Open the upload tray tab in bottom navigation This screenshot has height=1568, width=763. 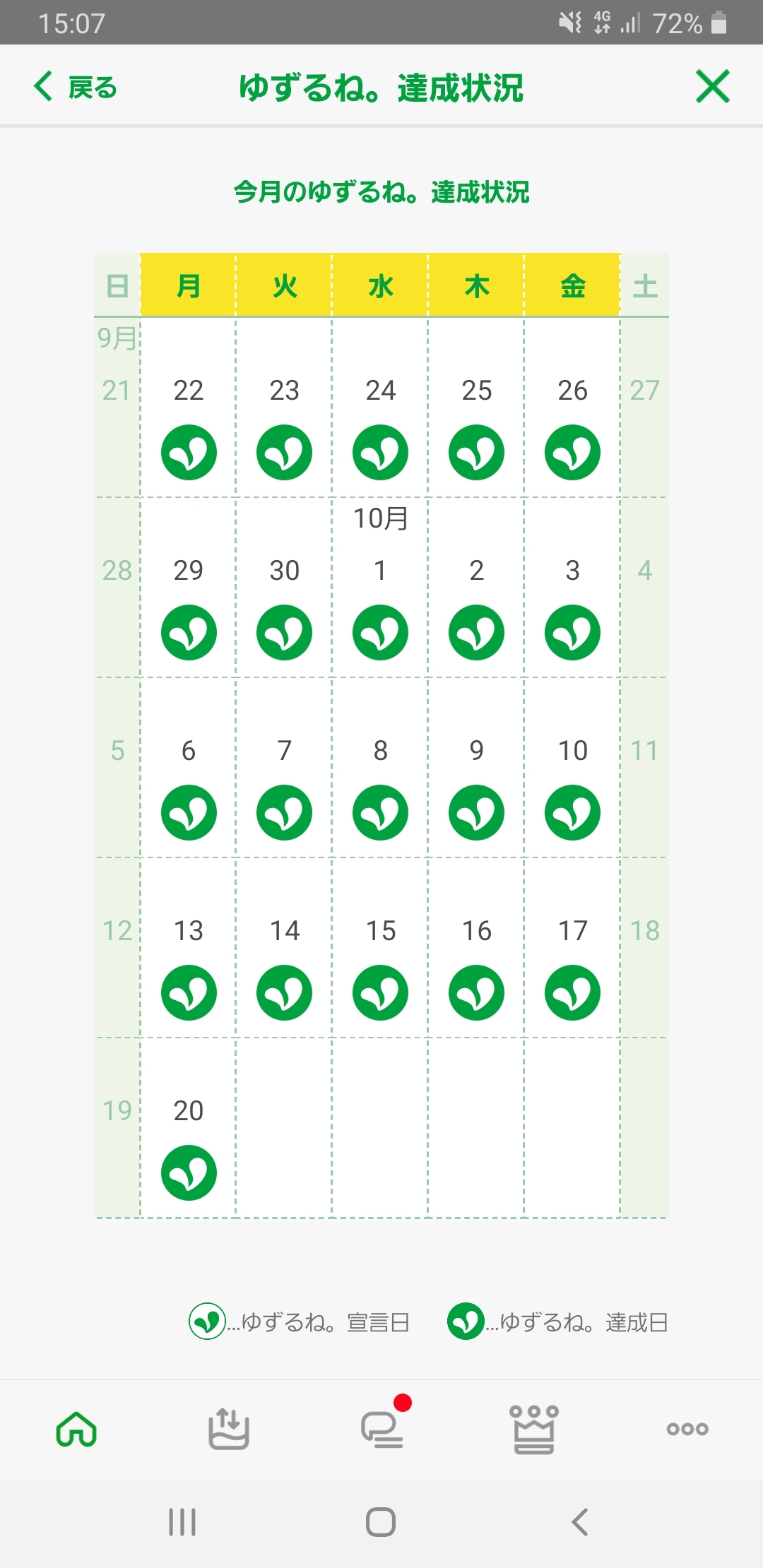pyautogui.click(x=228, y=1428)
